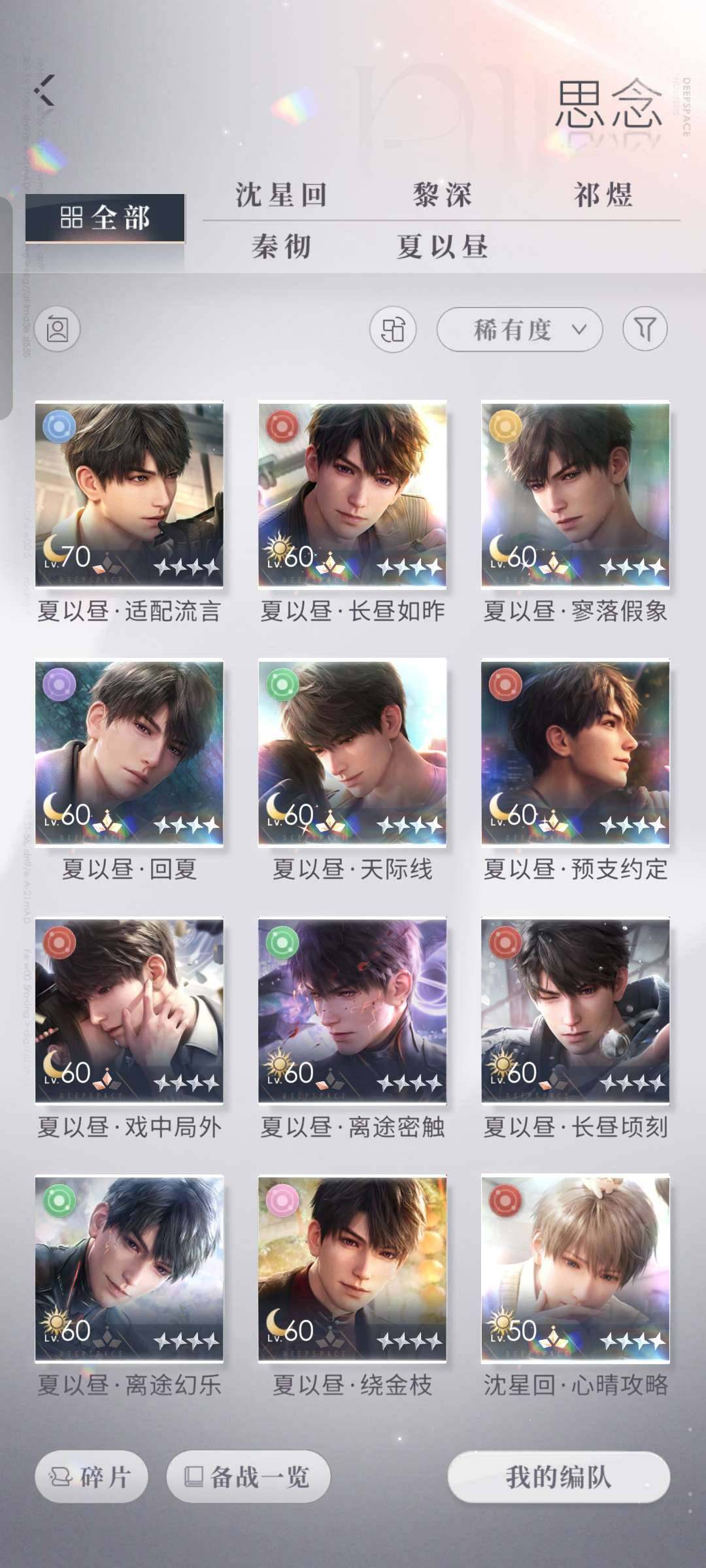Open the 夏以昼·长昼如昨 card
The image size is (706, 1568).
pyautogui.click(x=352, y=495)
